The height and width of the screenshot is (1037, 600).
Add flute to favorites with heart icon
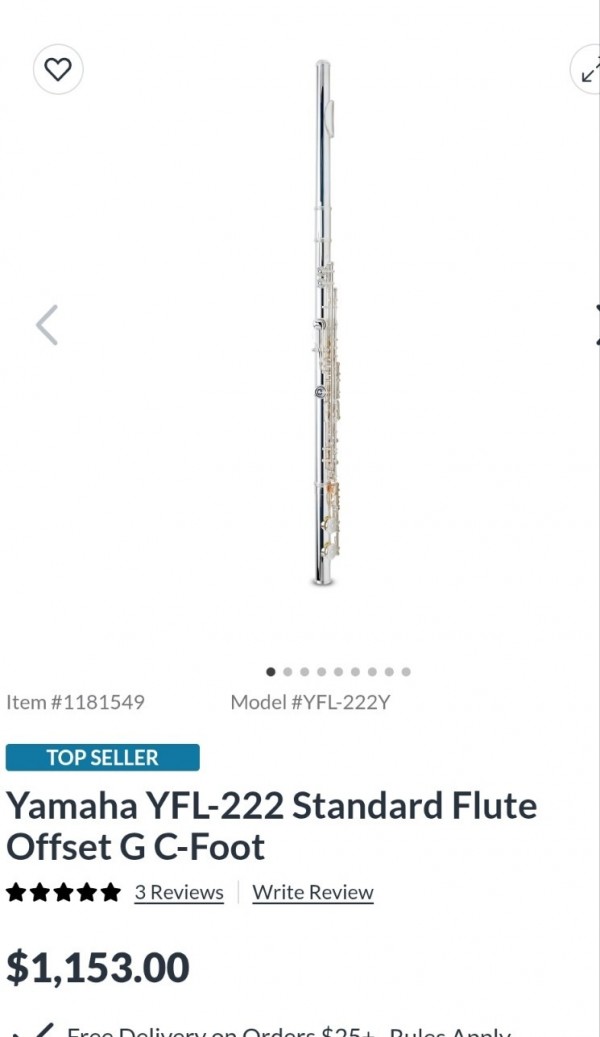[x=58, y=69]
